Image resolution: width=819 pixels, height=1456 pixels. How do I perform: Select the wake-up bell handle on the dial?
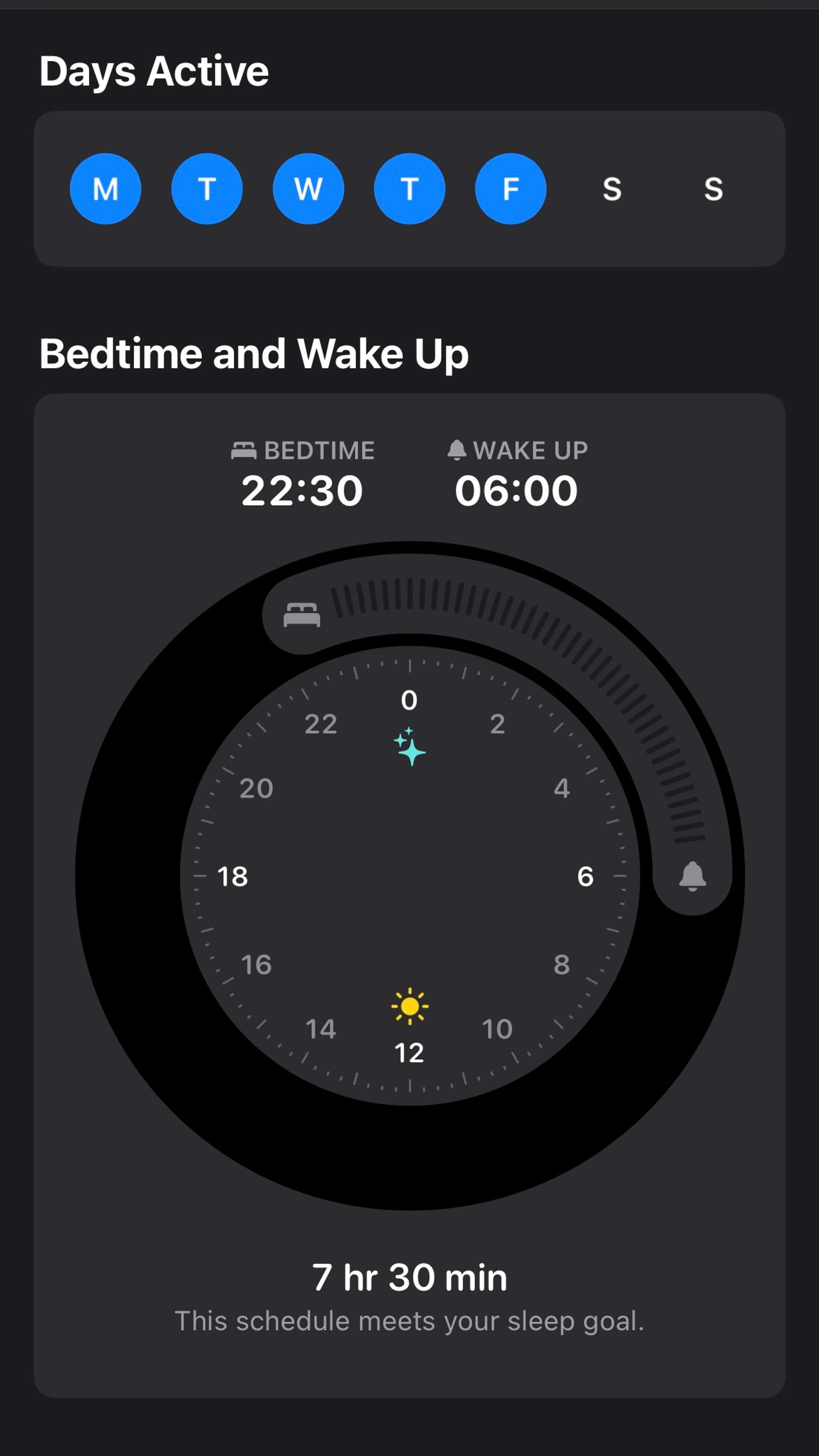(692, 876)
